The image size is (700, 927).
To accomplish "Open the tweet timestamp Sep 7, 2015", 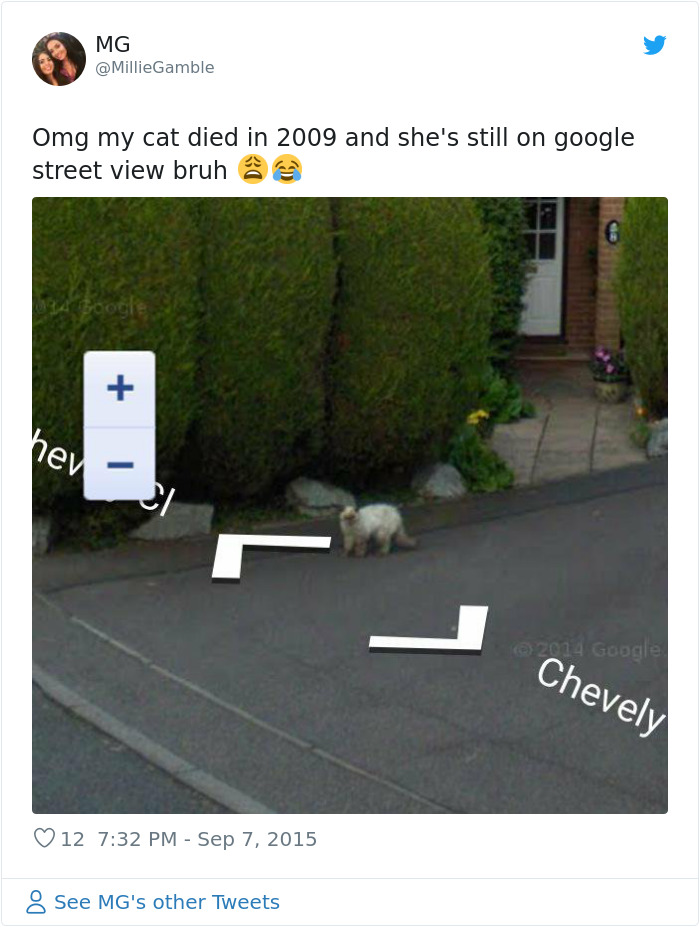I will [207, 839].
